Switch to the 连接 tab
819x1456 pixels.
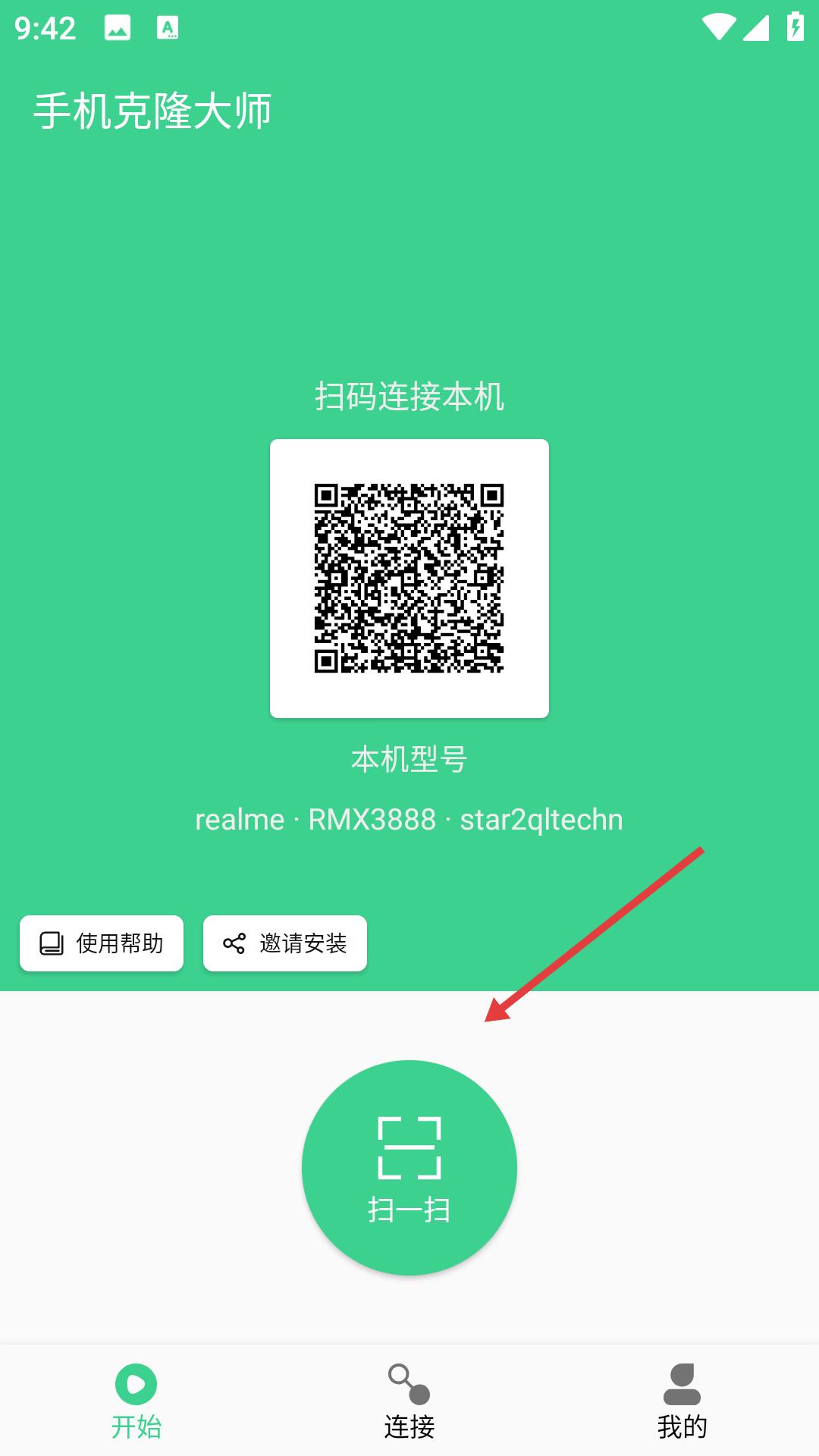click(409, 1401)
